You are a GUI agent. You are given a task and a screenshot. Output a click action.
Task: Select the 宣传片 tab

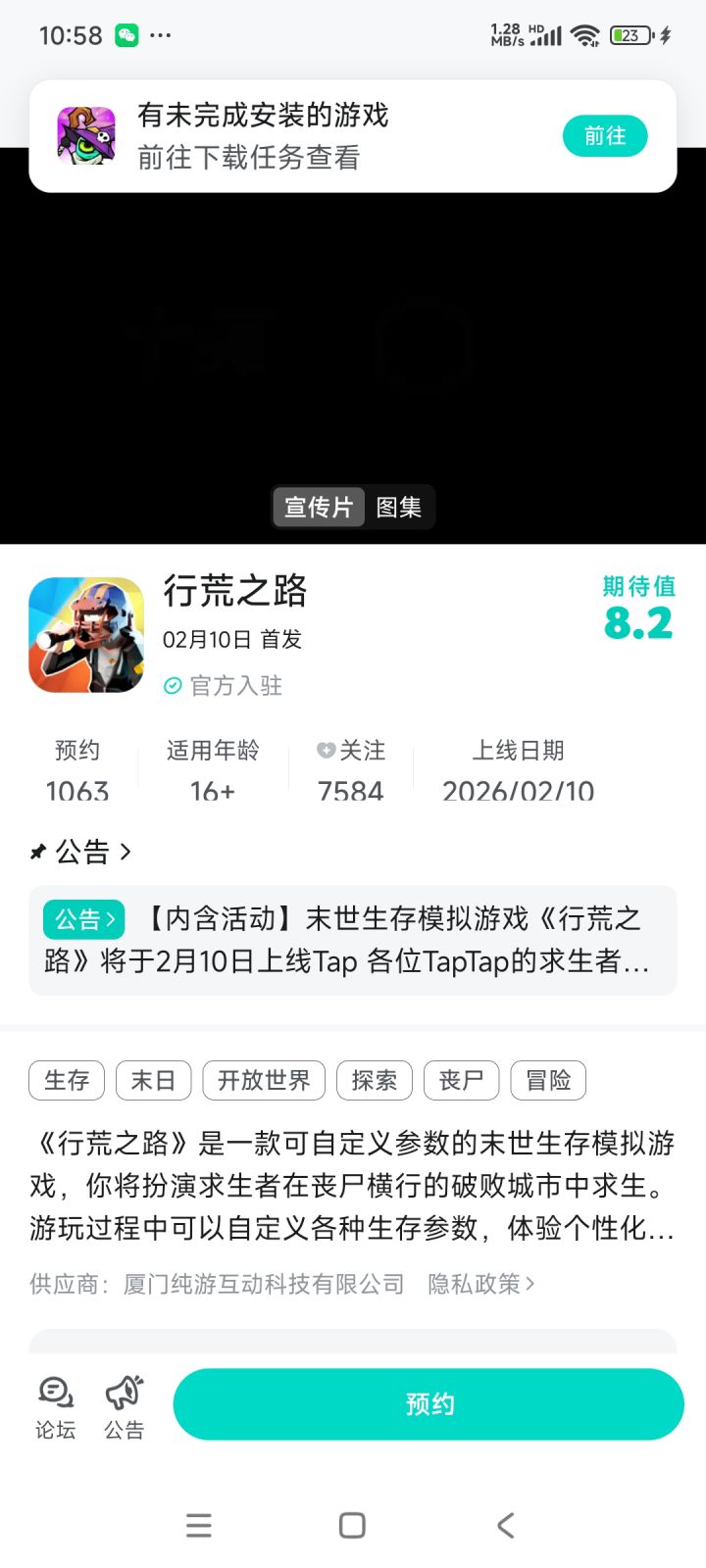point(318,508)
